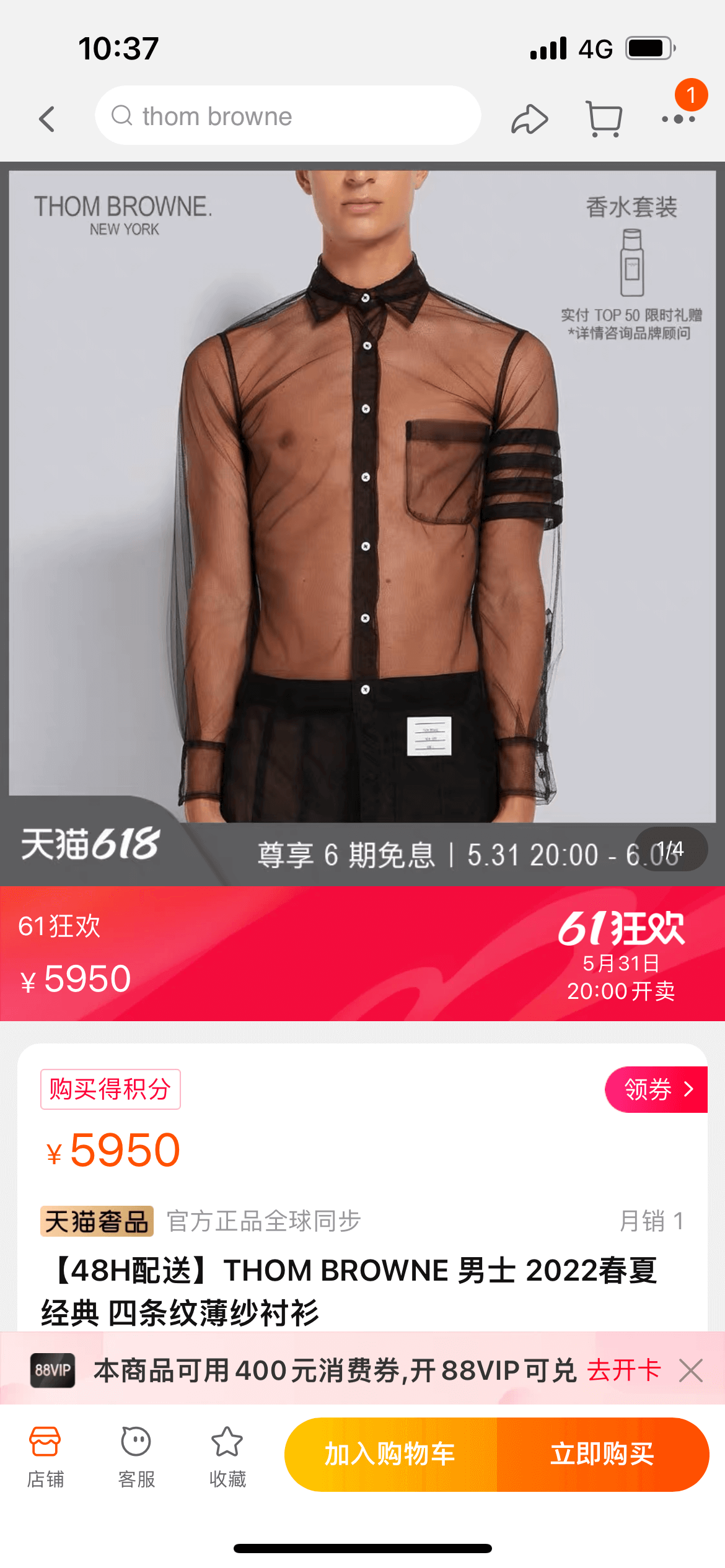Open the 购买得积分 points tag
This screenshot has width=725, height=1568.
[110, 1089]
